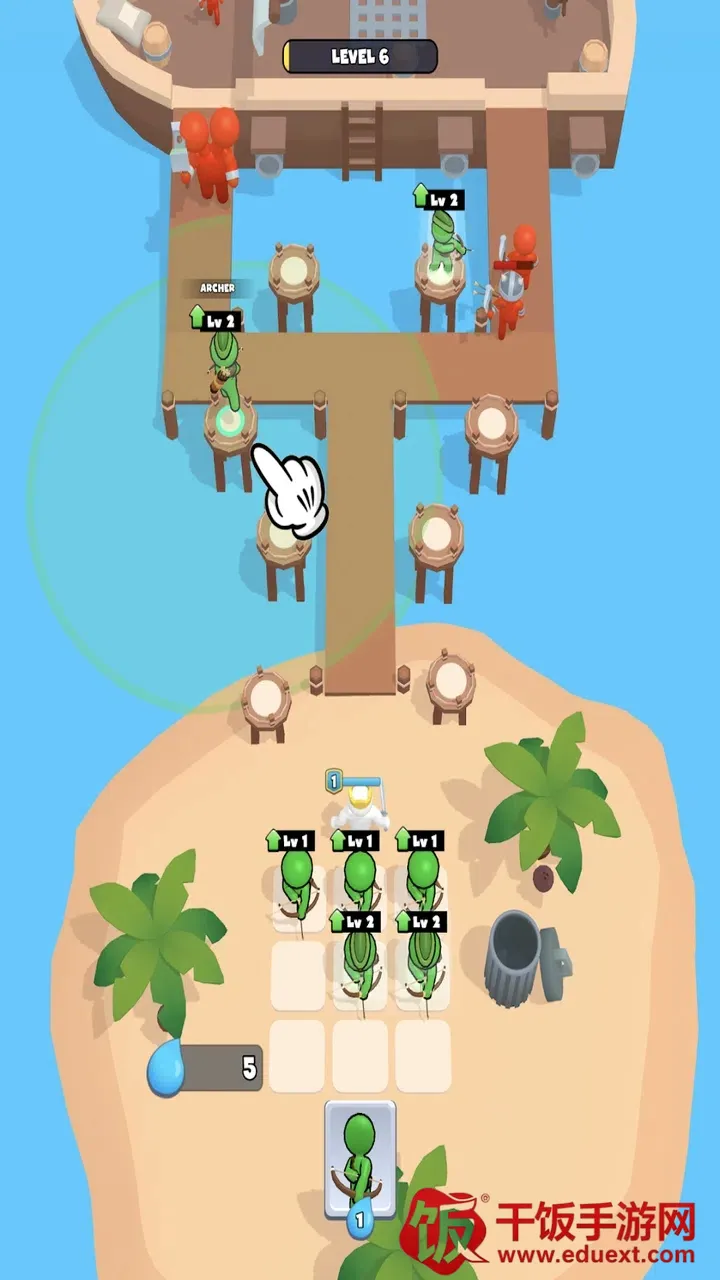Buy an archer with the 1-drop card

(x=360, y=1160)
